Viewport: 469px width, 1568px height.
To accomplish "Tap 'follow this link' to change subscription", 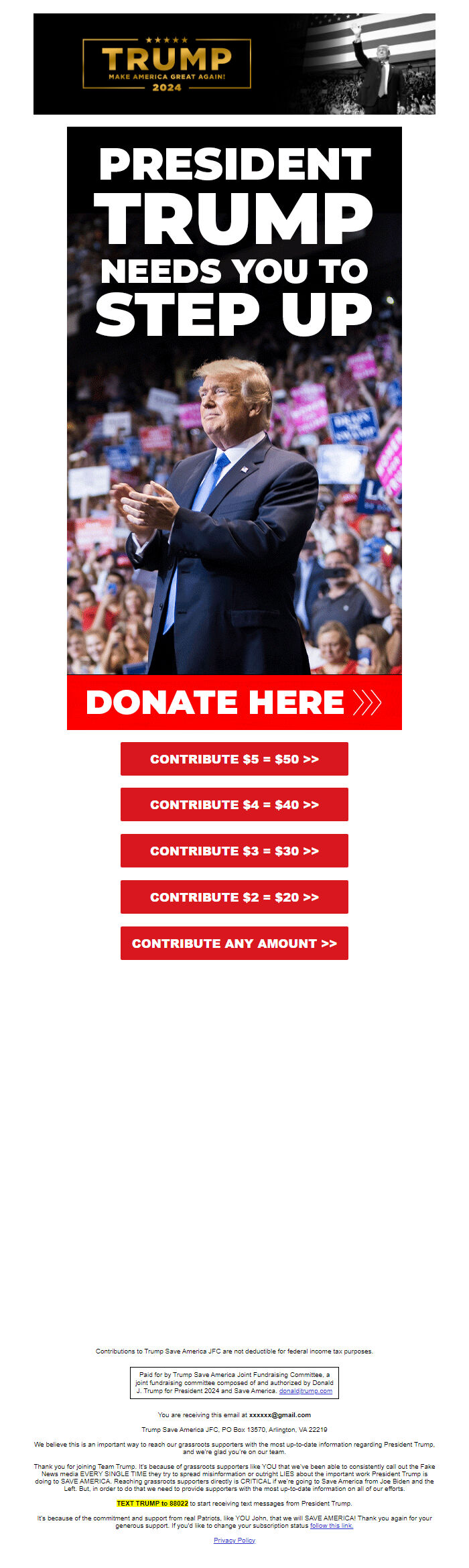I will [x=331, y=1525].
